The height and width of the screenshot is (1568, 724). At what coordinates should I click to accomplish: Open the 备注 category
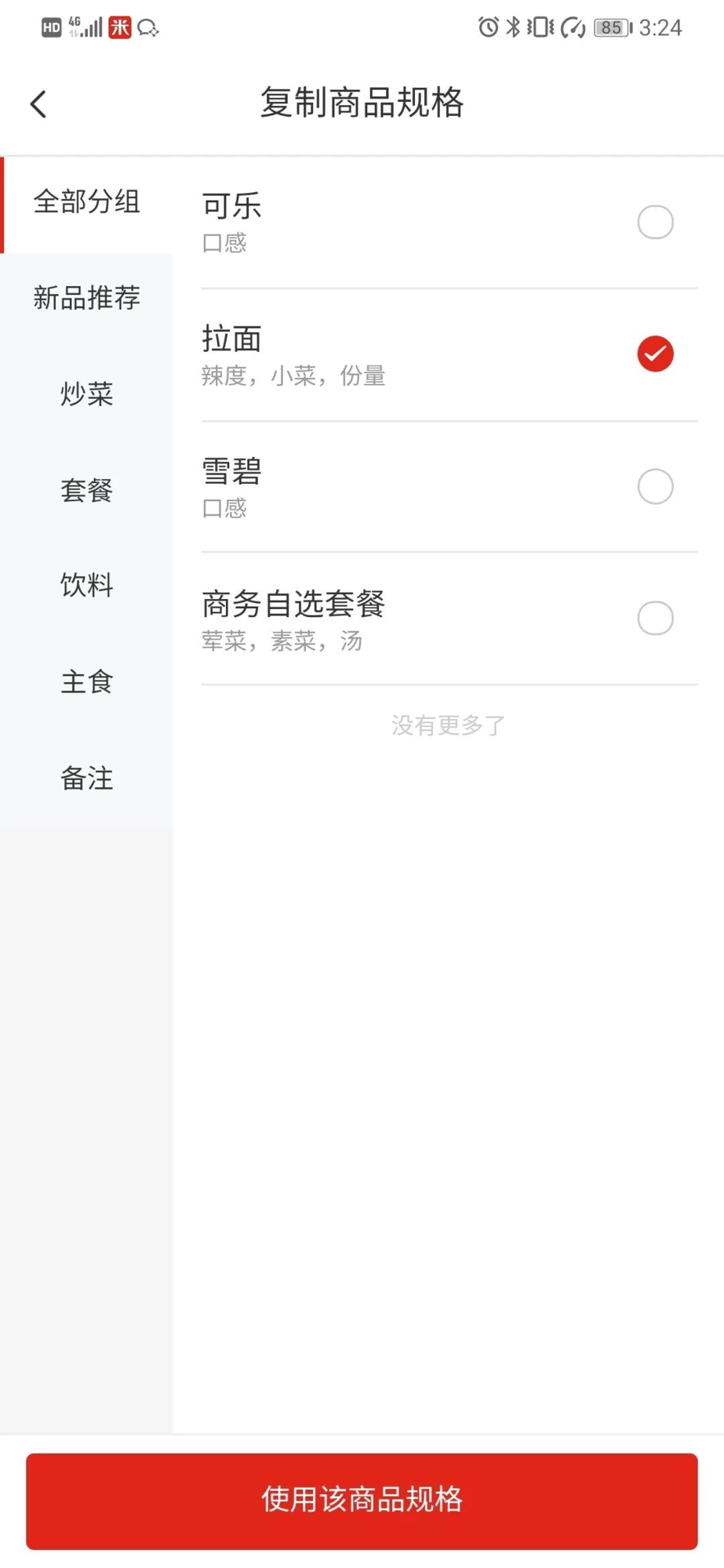tap(86, 779)
